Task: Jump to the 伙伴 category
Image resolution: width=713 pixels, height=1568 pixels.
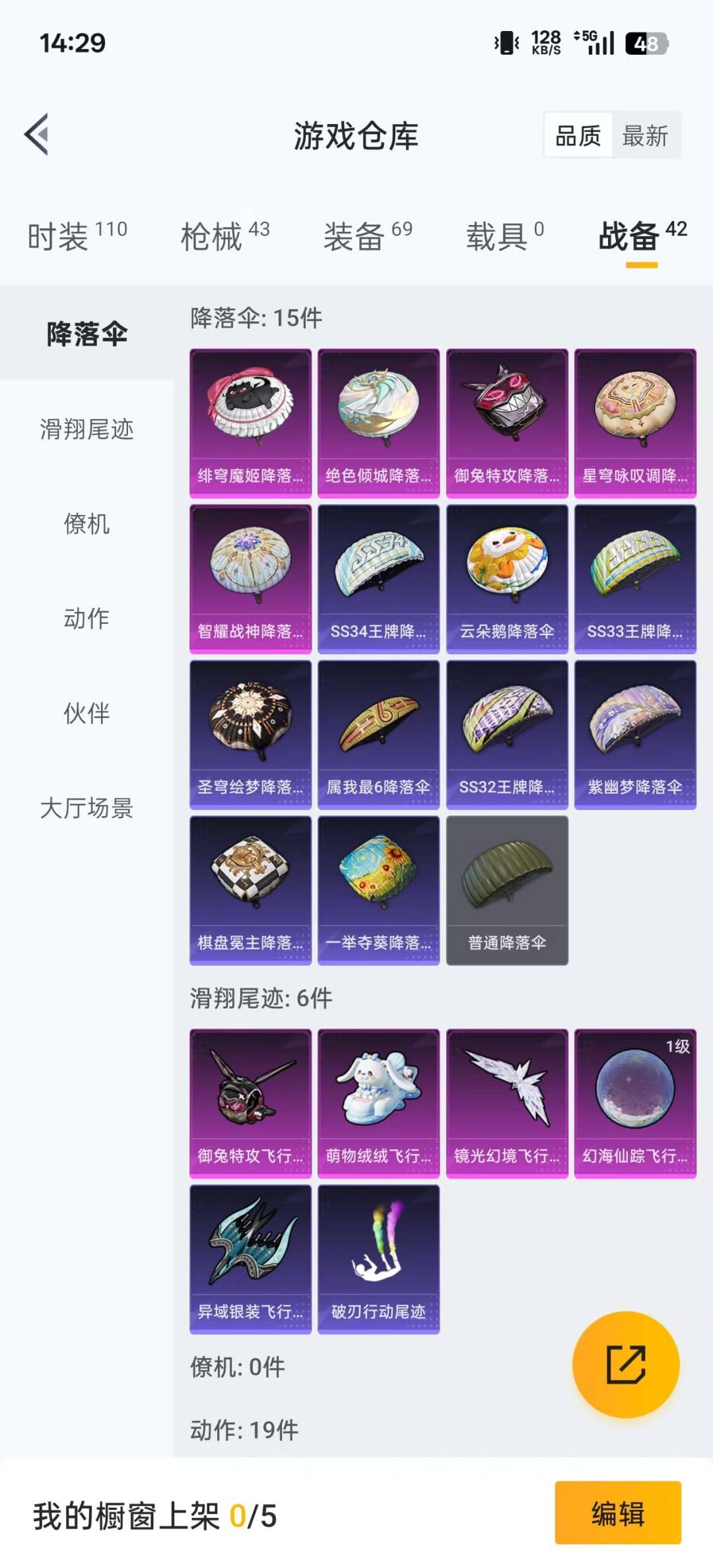Action: [x=86, y=713]
